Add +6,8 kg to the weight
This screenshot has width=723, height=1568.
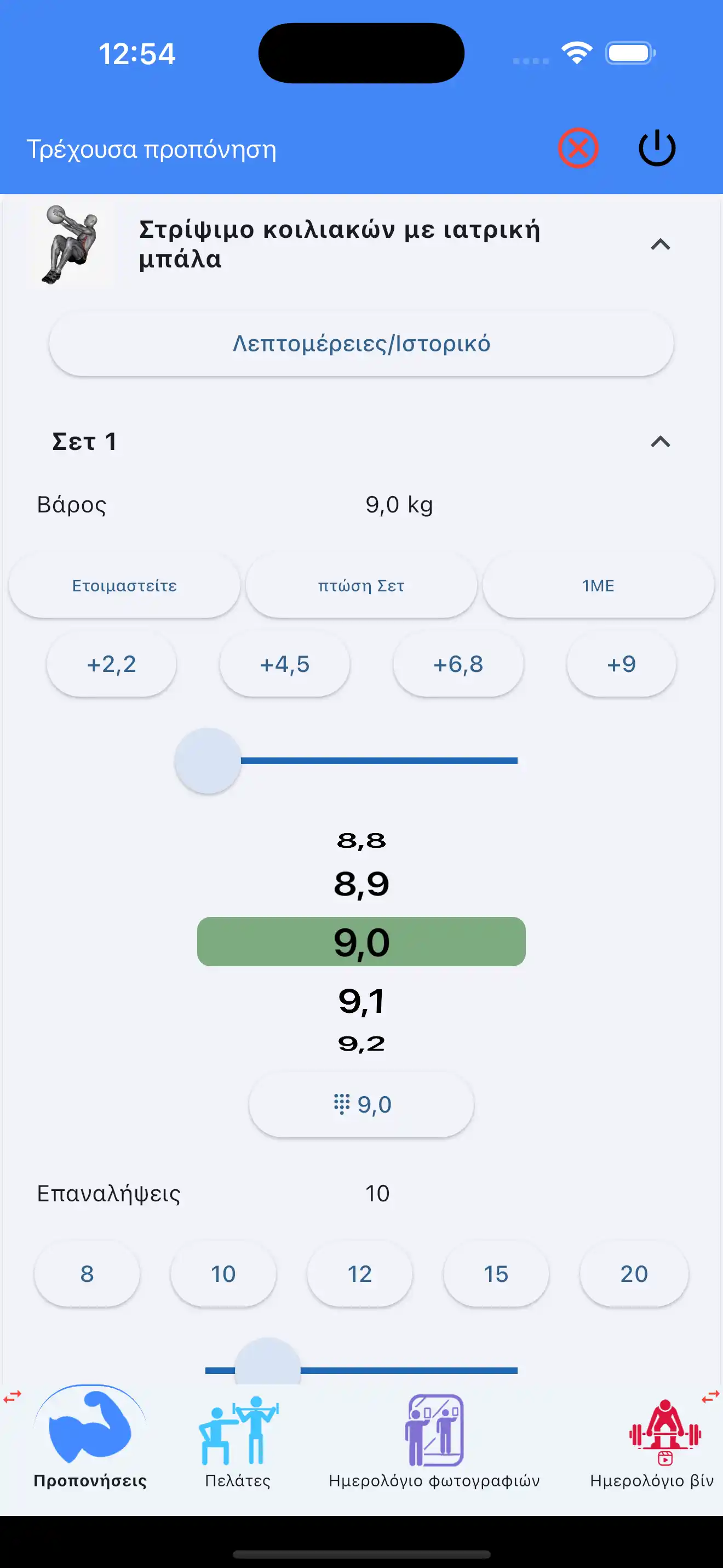tap(458, 664)
